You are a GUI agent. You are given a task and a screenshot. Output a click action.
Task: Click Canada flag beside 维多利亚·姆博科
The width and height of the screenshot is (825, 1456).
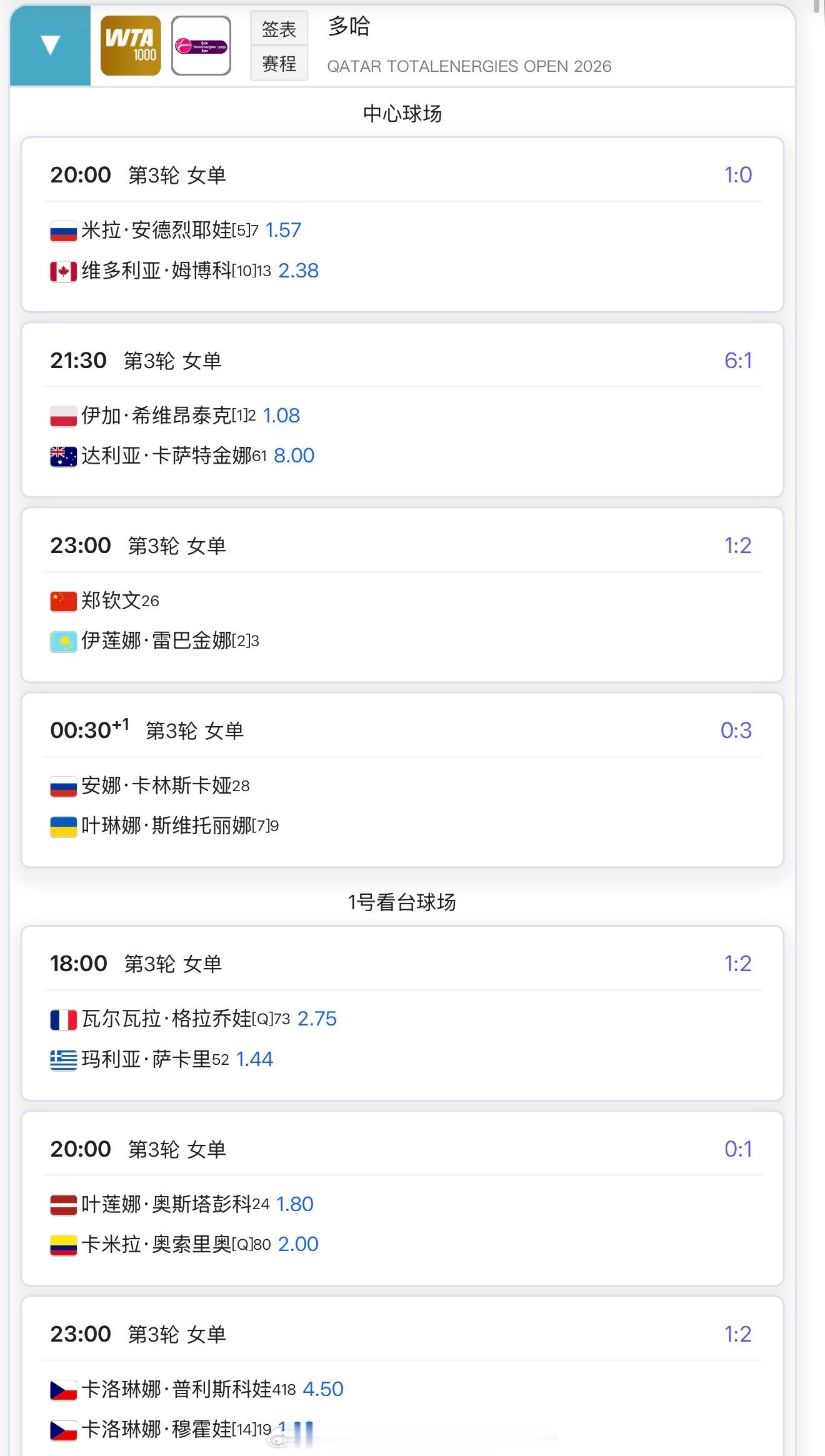point(62,271)
